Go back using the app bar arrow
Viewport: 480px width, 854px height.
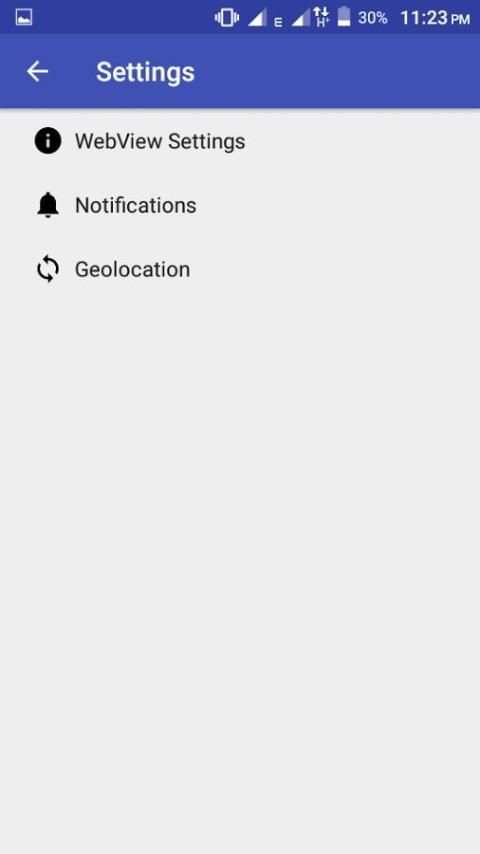click(x=37, y=71)
